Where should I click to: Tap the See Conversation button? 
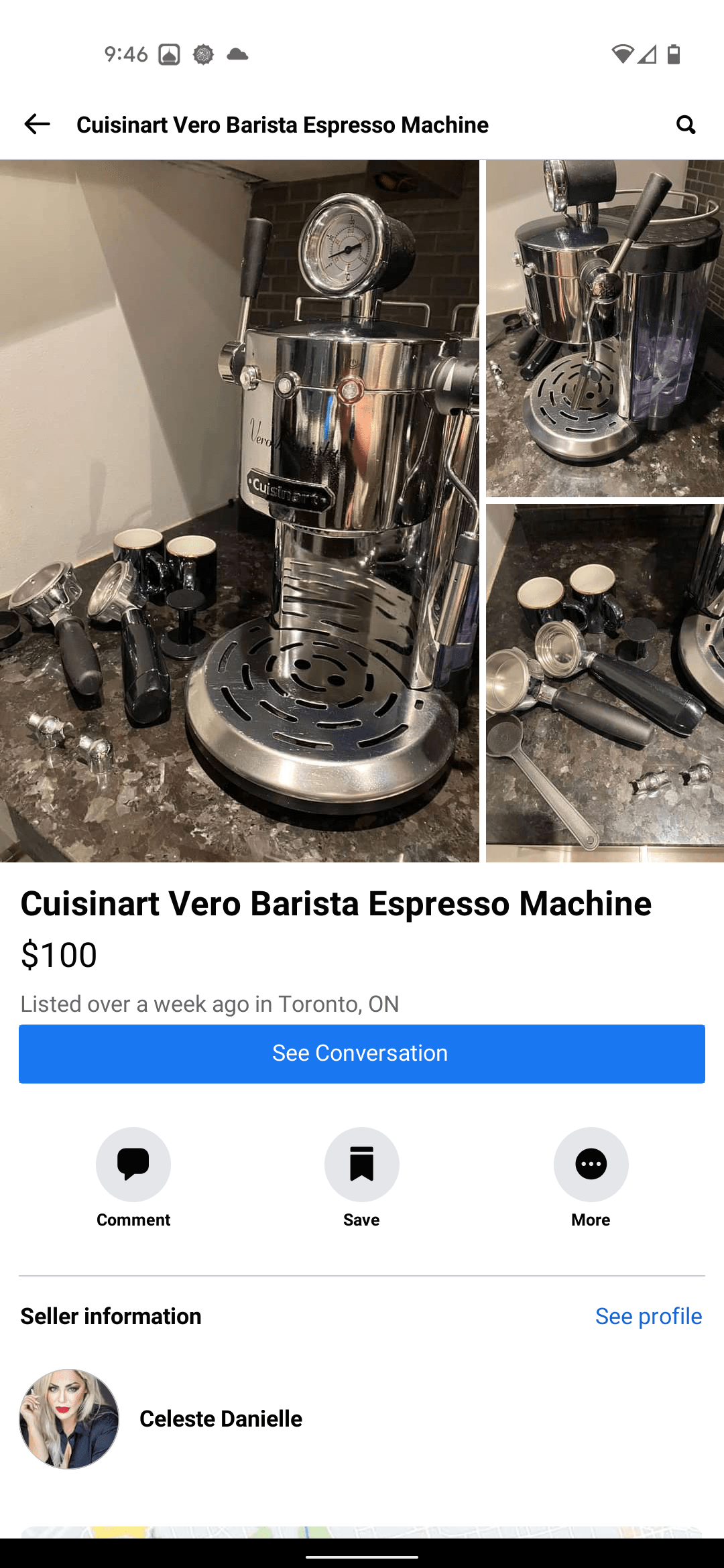[362, 1053]
